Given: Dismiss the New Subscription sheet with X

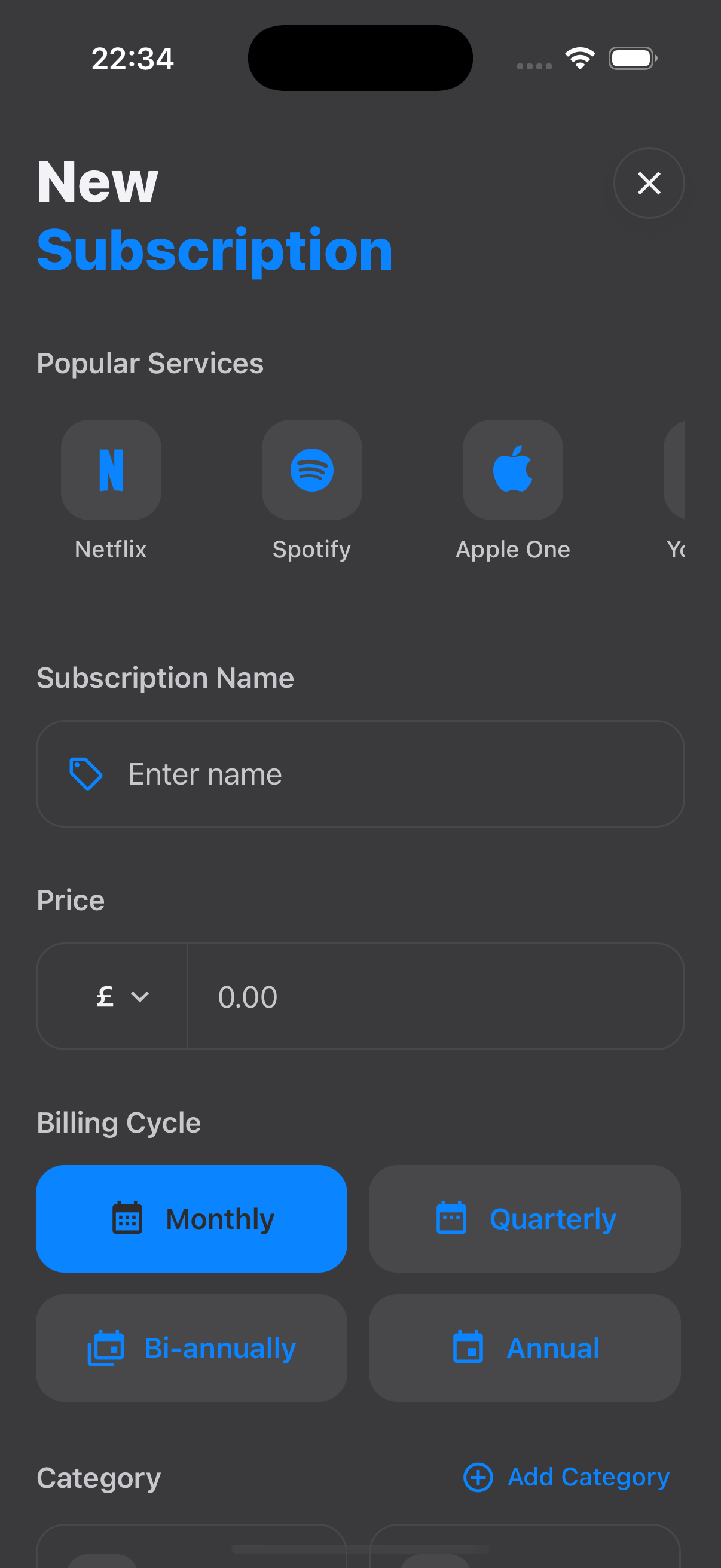Looking at the screenshot, I should [649, 183].
